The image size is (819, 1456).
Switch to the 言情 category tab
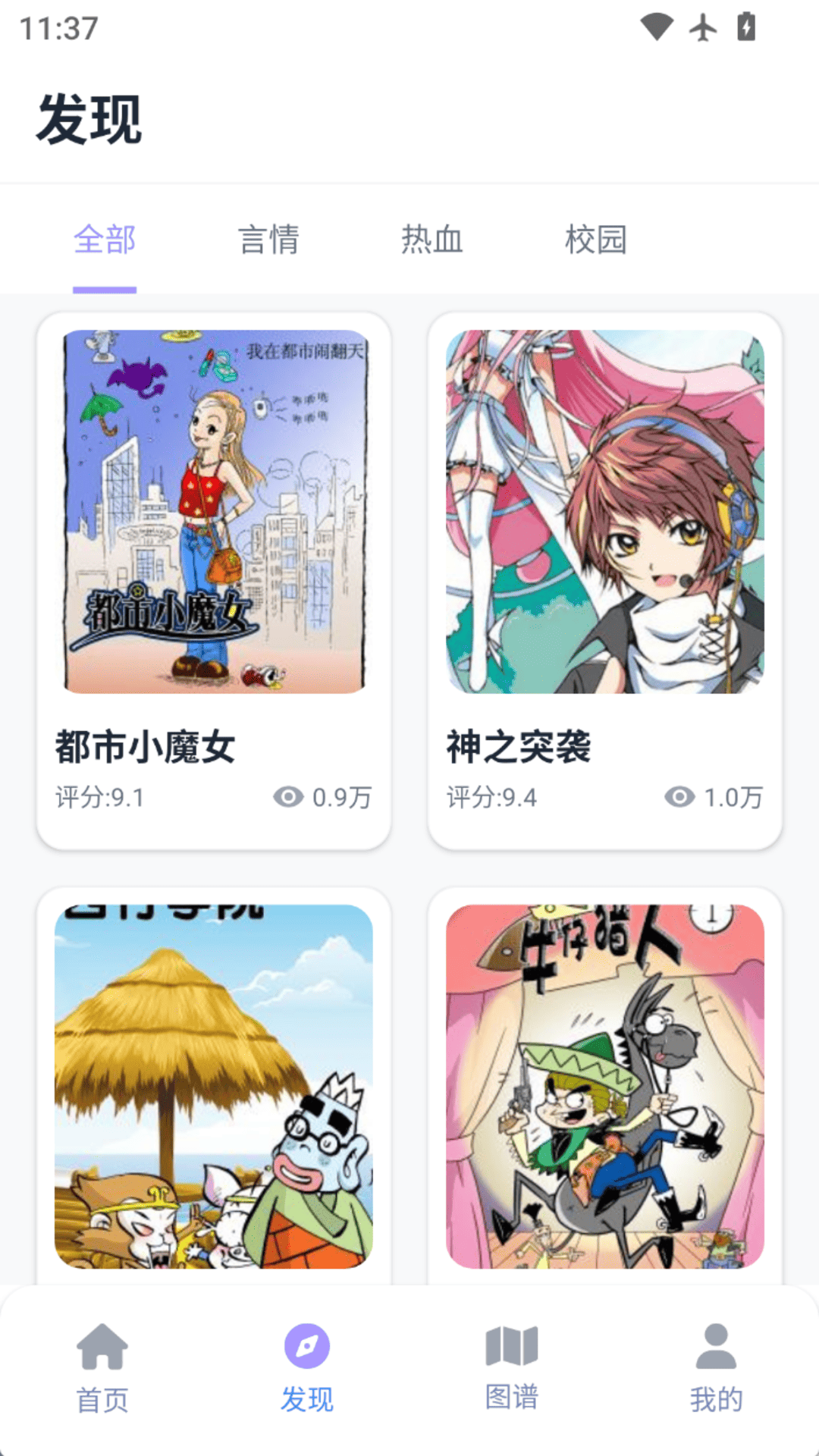tap(268, 240)
